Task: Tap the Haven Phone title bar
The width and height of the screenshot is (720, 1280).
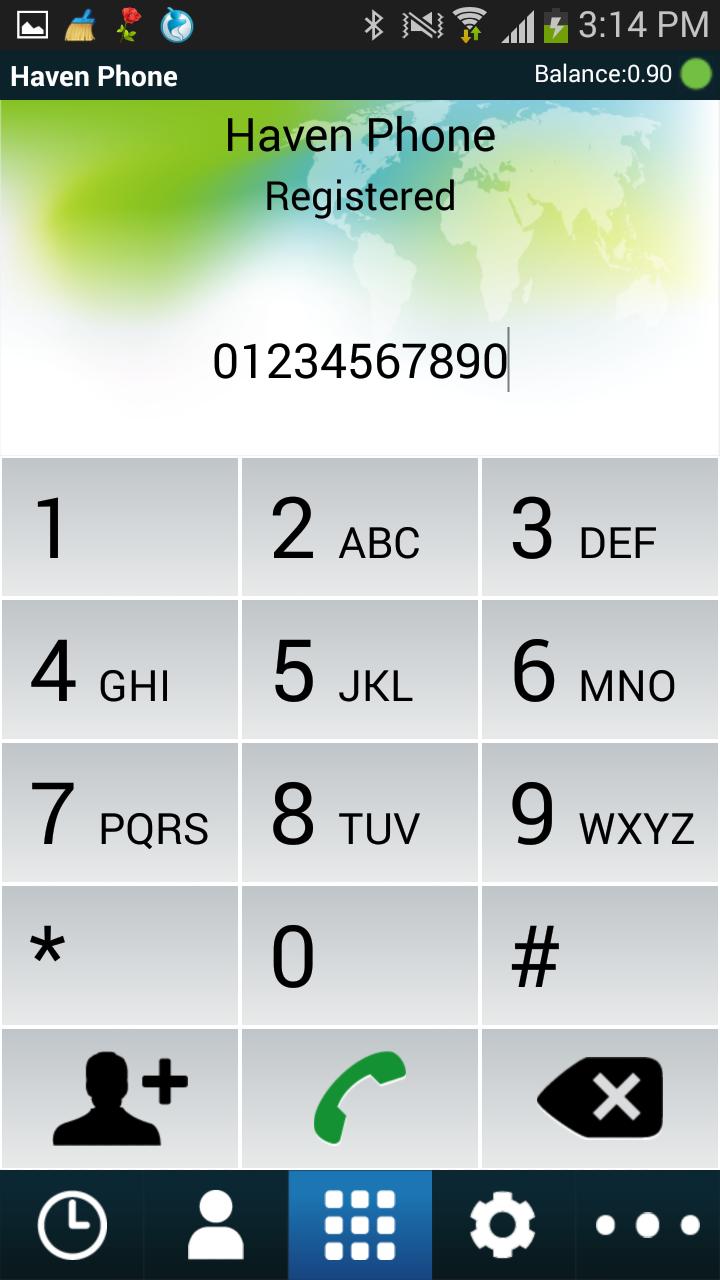Action: tap(95, 75)
